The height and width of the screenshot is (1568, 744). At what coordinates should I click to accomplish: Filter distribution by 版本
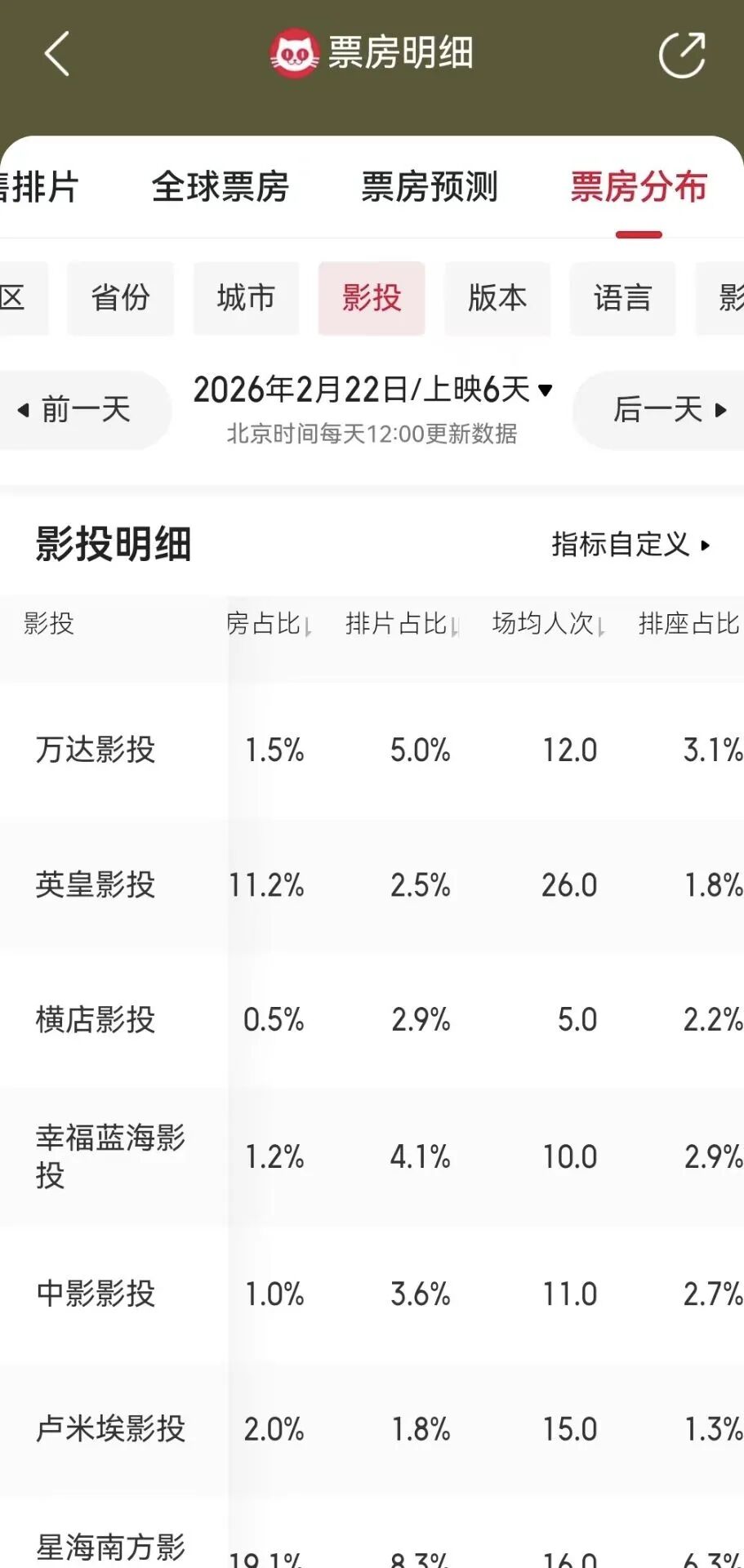(497, 298)
